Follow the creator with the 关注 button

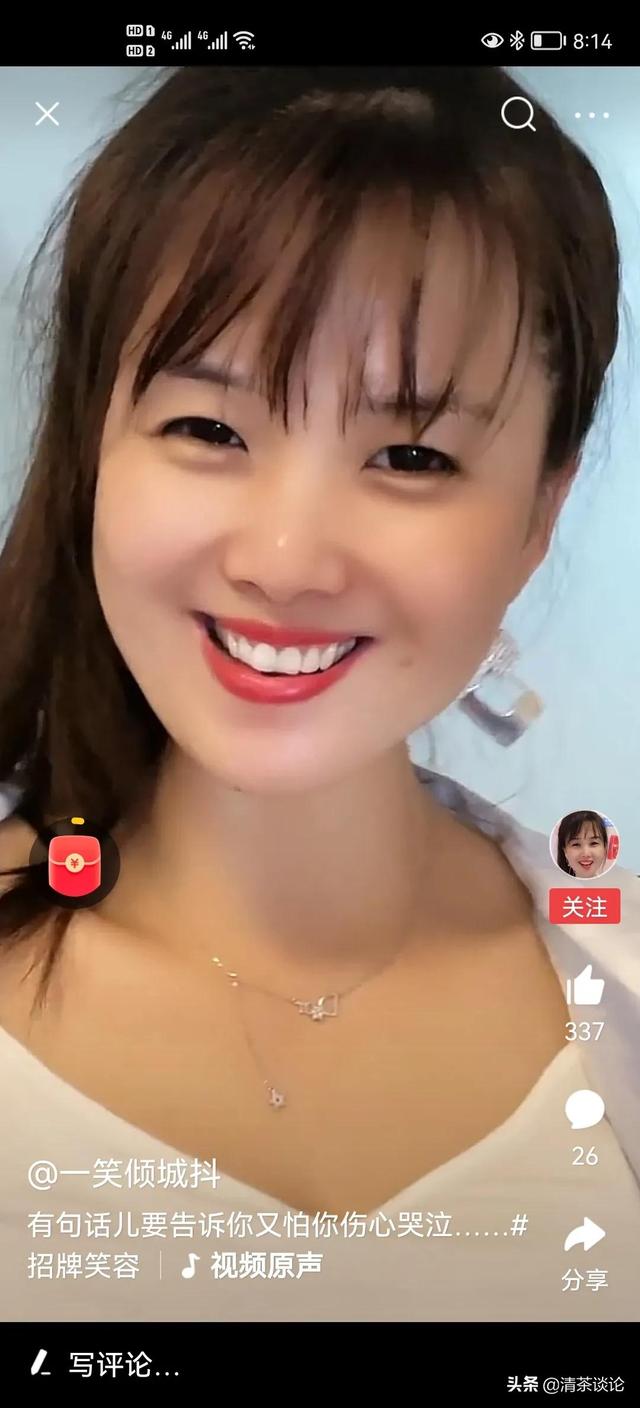(584, 907)
